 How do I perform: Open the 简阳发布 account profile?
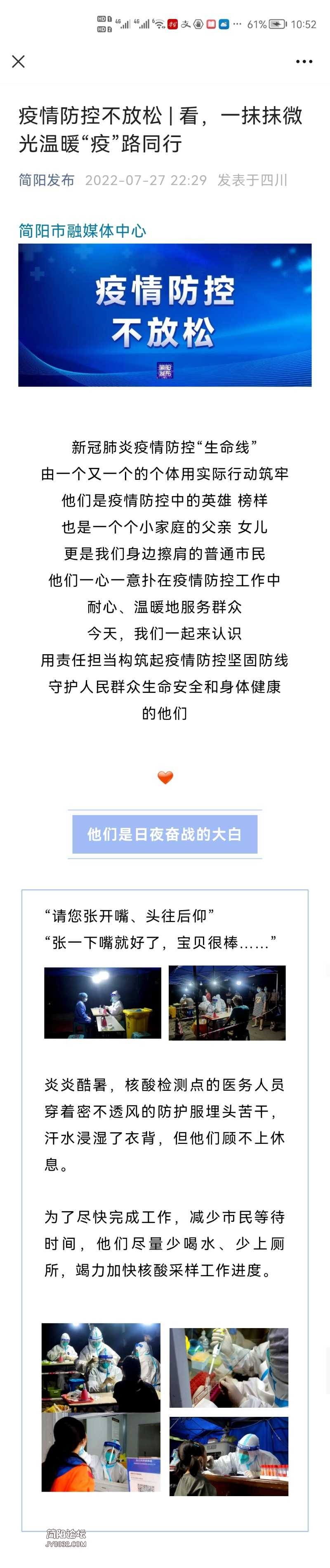point(46,180)
